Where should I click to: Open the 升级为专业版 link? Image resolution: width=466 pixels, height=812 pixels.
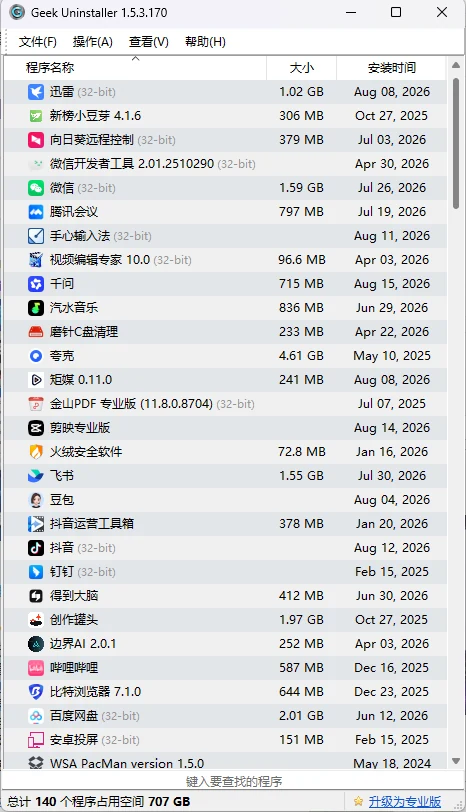tap(405, 802)
